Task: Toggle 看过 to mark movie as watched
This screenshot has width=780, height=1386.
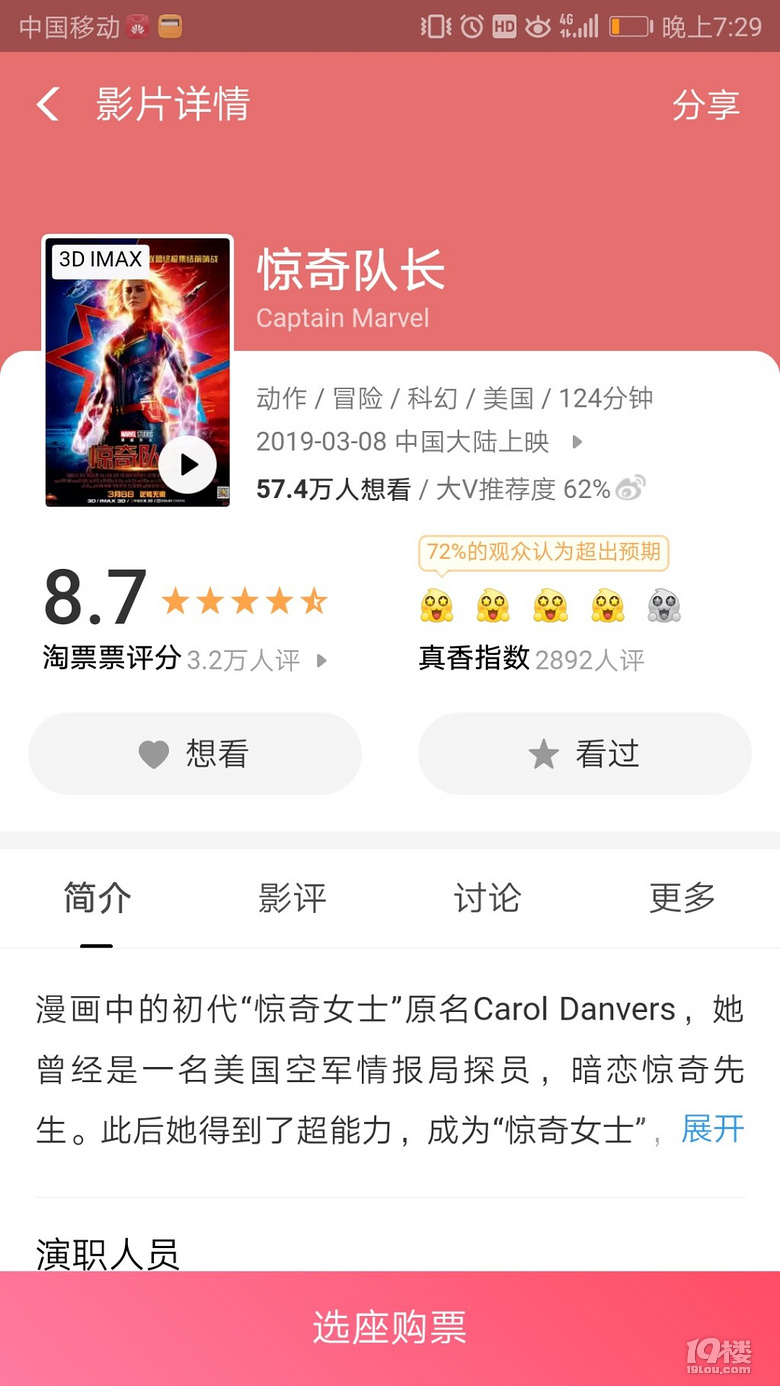Action: click(x=584, y=754)
